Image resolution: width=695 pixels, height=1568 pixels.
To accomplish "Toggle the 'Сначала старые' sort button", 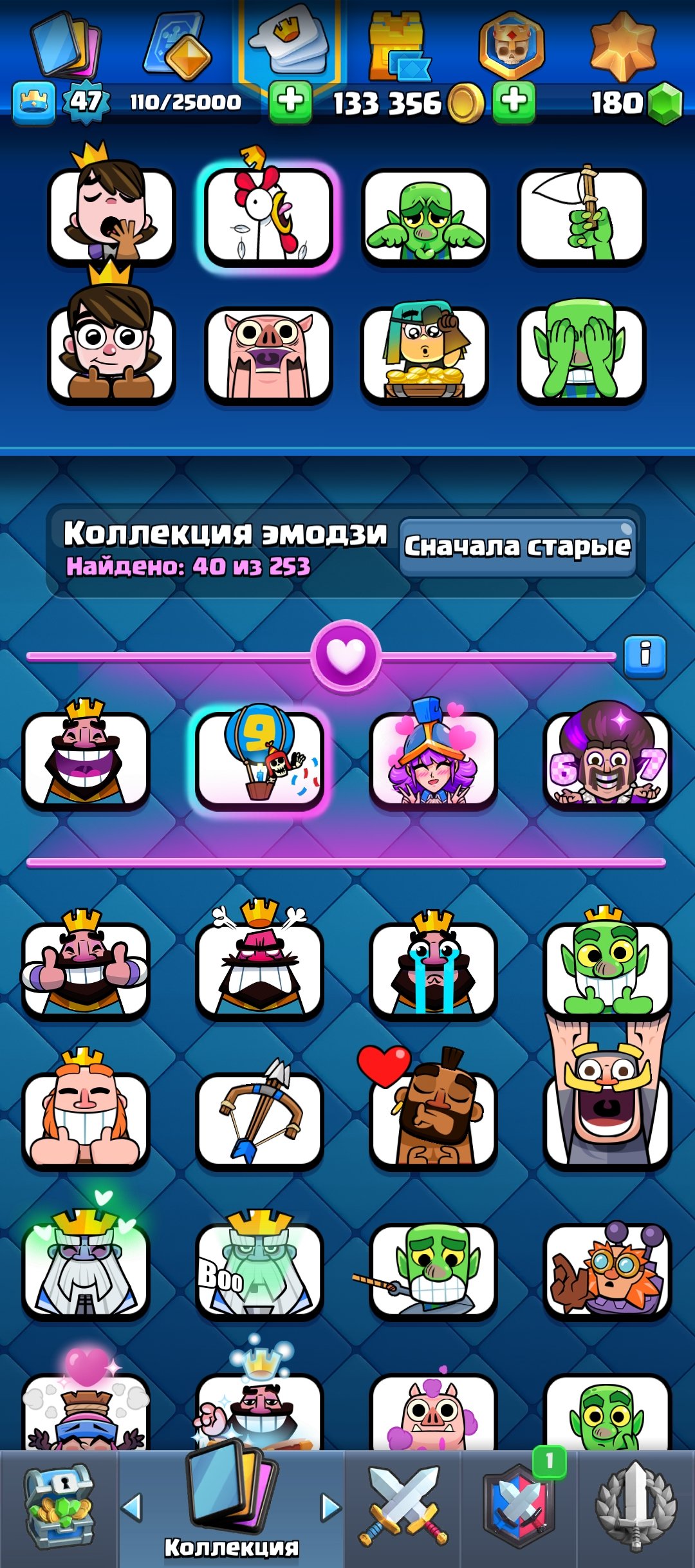I will (x=517, y=547).
